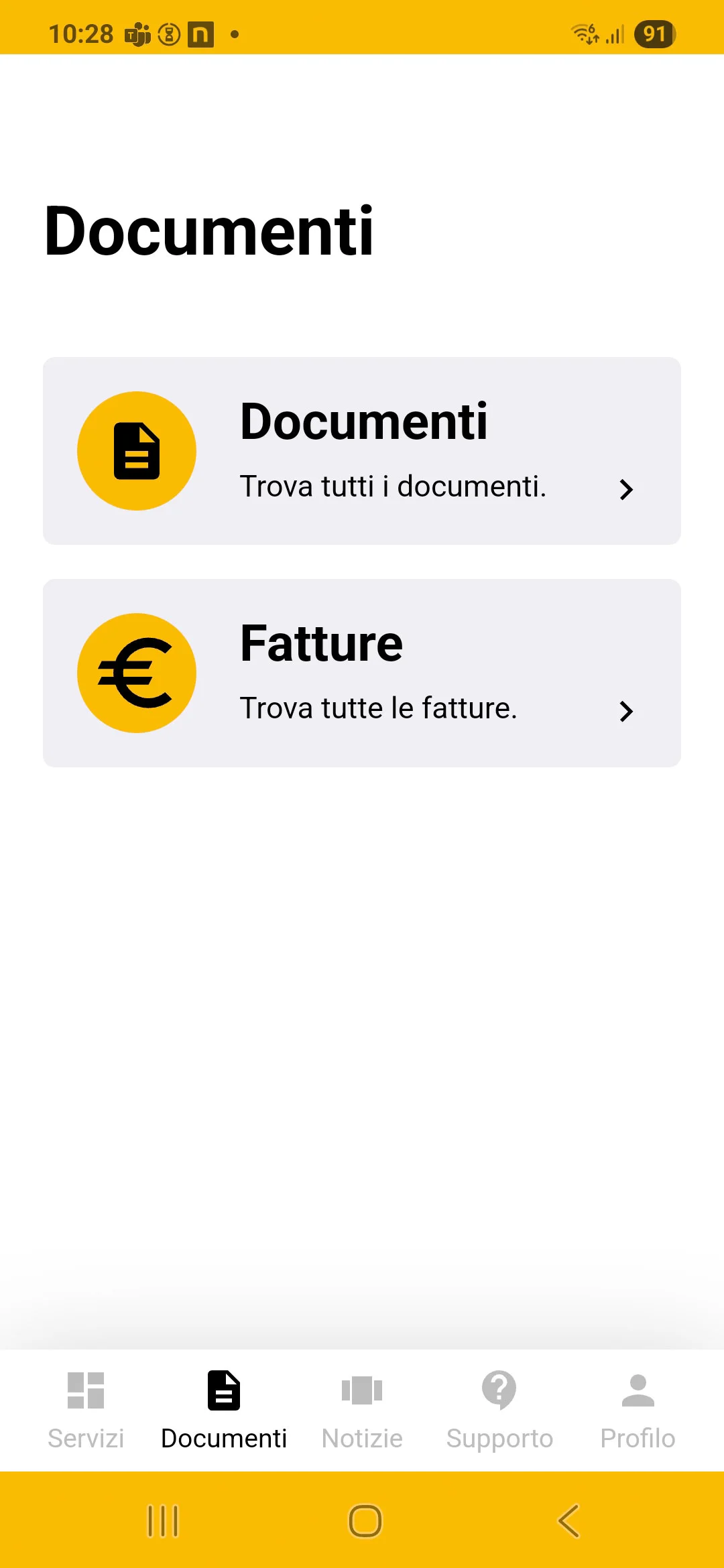This screenshot has height=1568, width=724.
Task: Switch to the Servizi tab
Action: pyautogui.click(x=86, y=1411)
